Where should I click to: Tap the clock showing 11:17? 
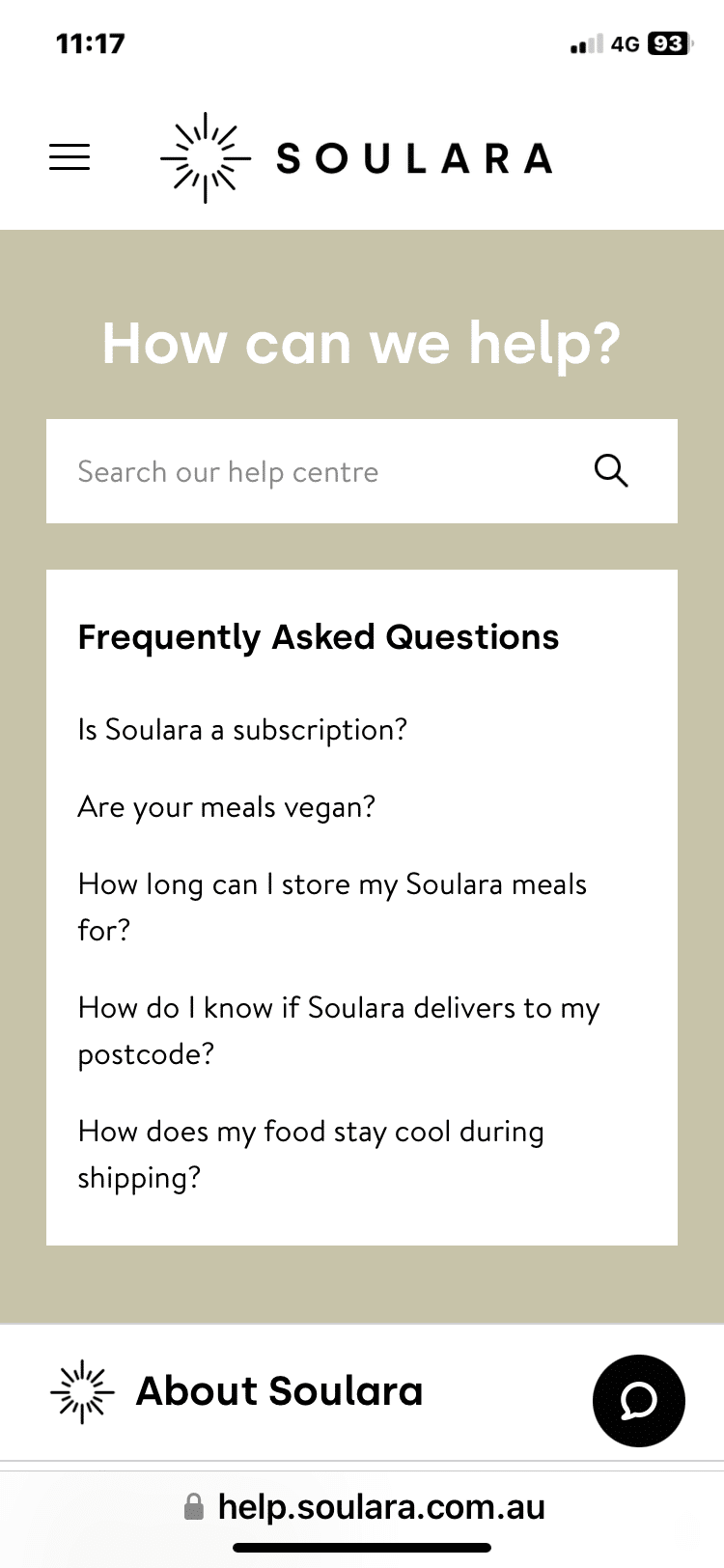pos(90,43)
